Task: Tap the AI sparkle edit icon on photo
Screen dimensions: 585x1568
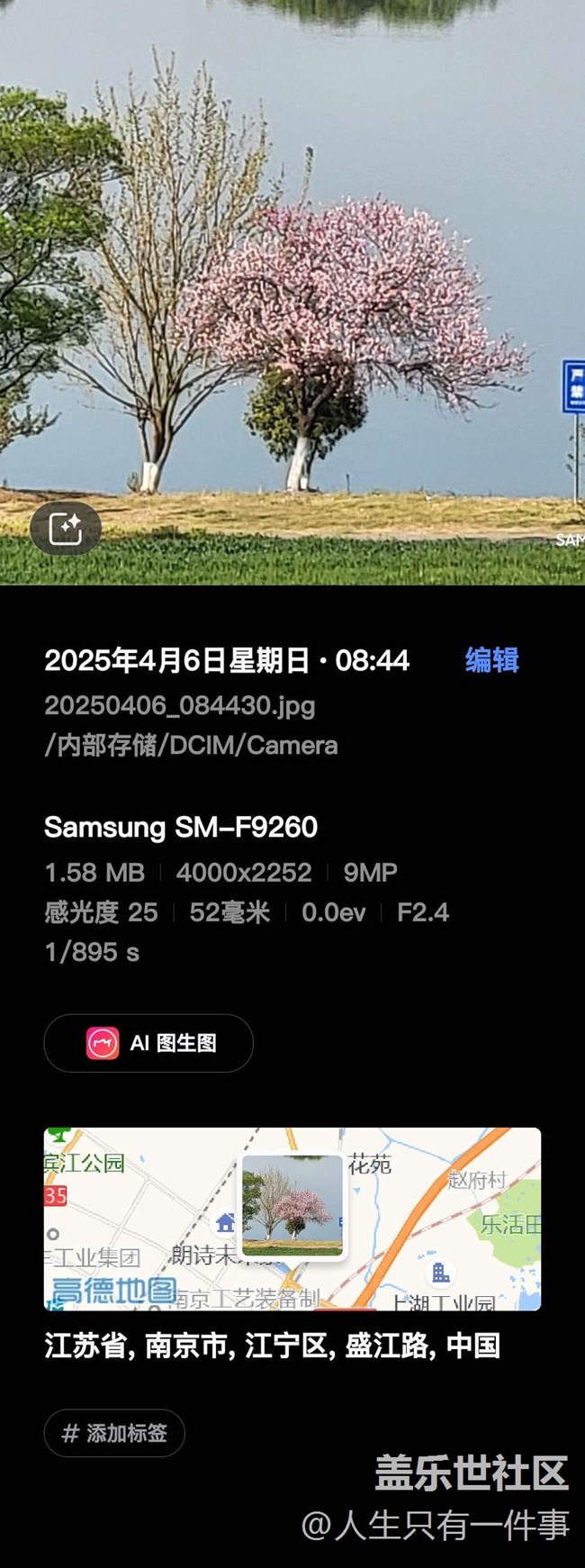Action: point(65,528)
